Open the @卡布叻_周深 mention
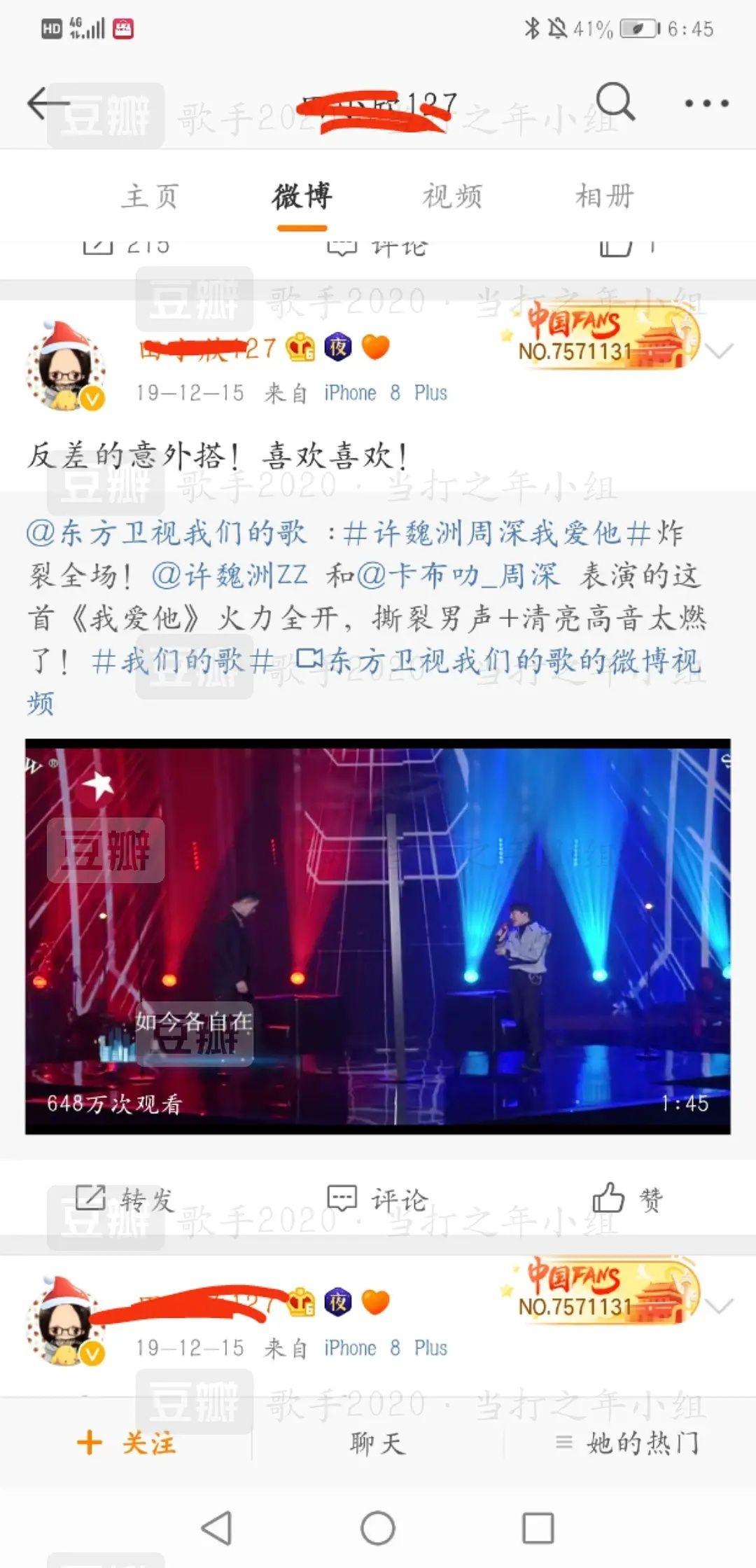This screenshot has height=1568, width=756. coord(458,576)
